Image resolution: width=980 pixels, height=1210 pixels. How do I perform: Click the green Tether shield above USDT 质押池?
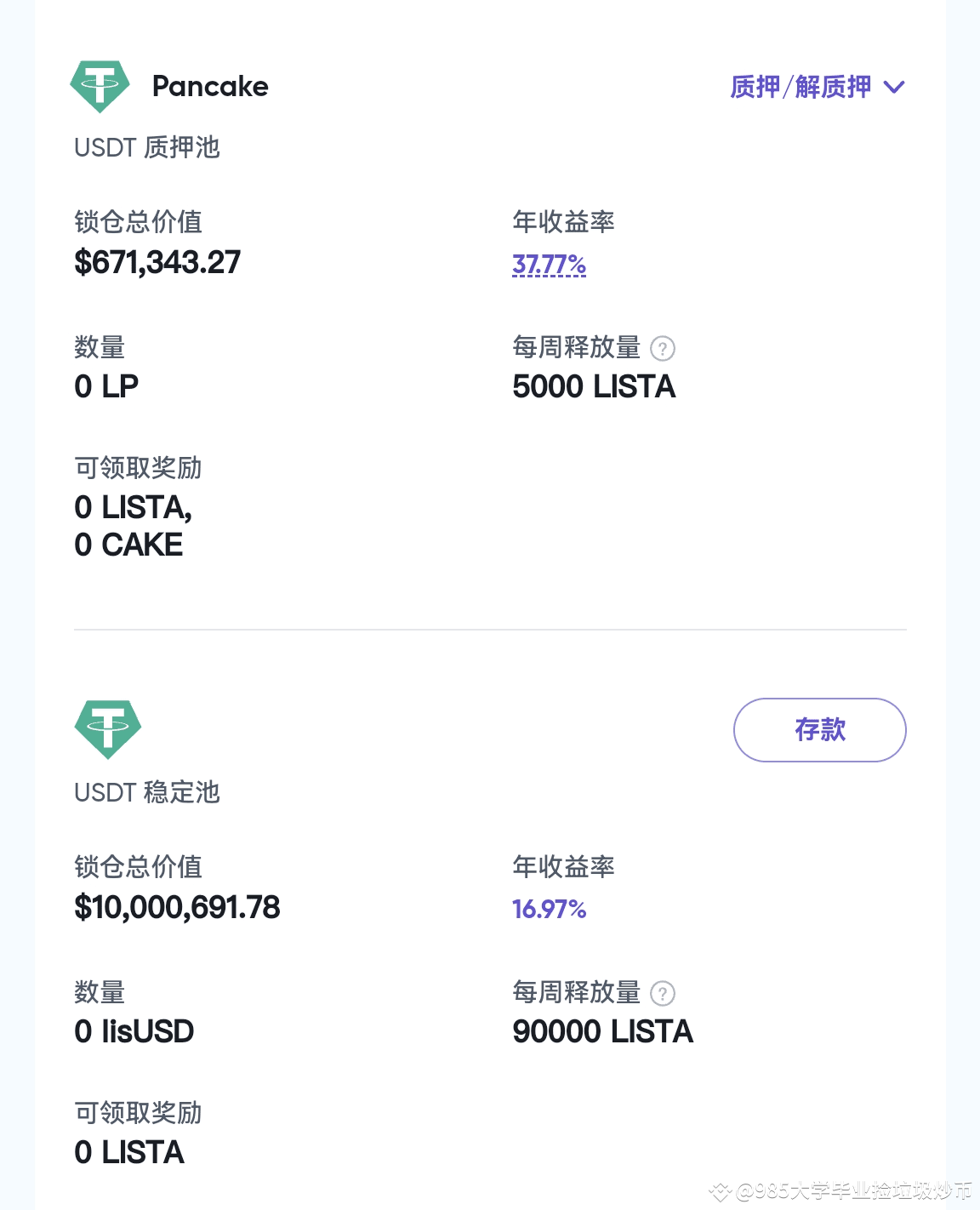pyautogui.click(x=99, y=85)
